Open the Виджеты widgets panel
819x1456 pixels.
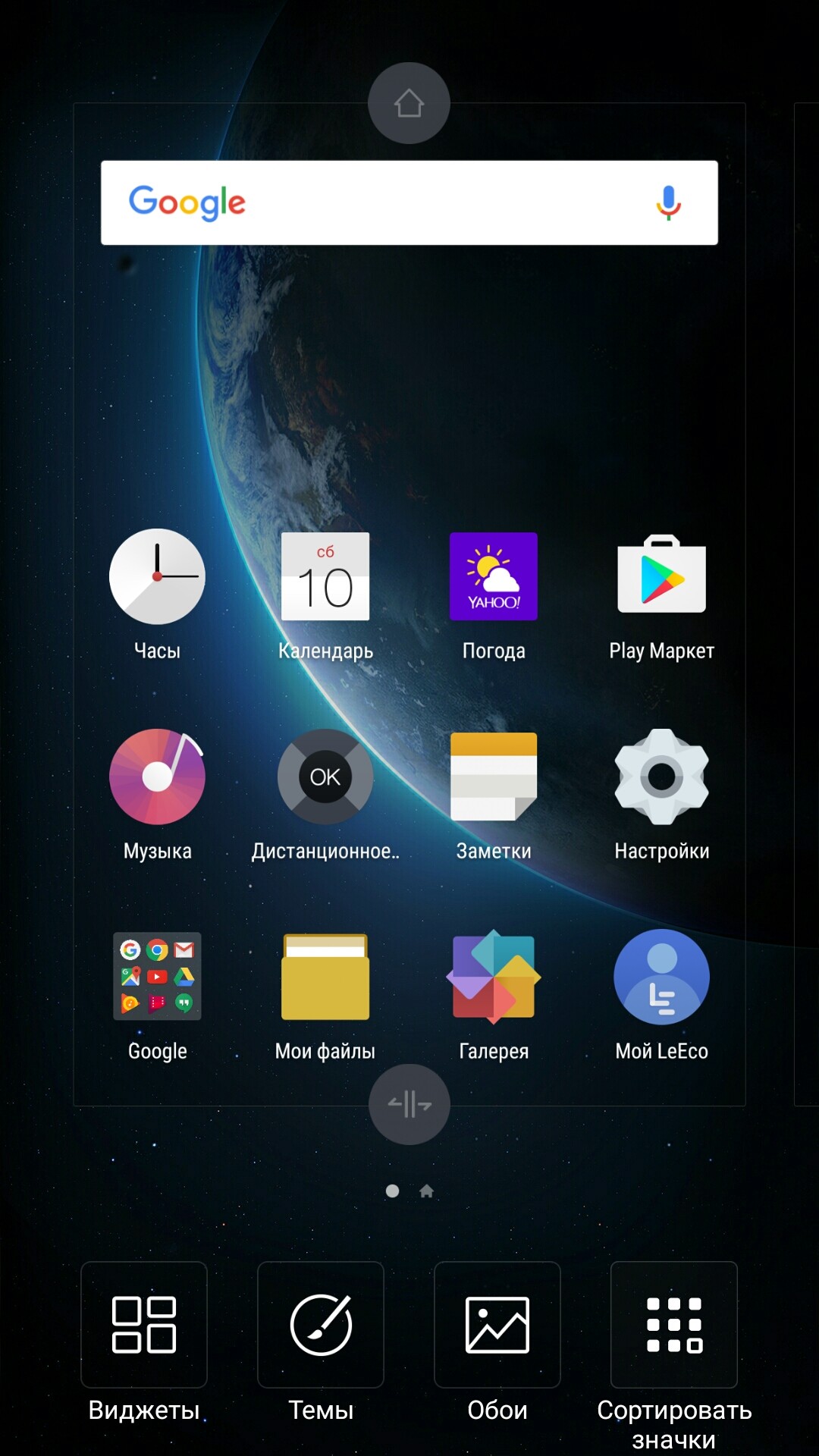tap(144, 1326)
